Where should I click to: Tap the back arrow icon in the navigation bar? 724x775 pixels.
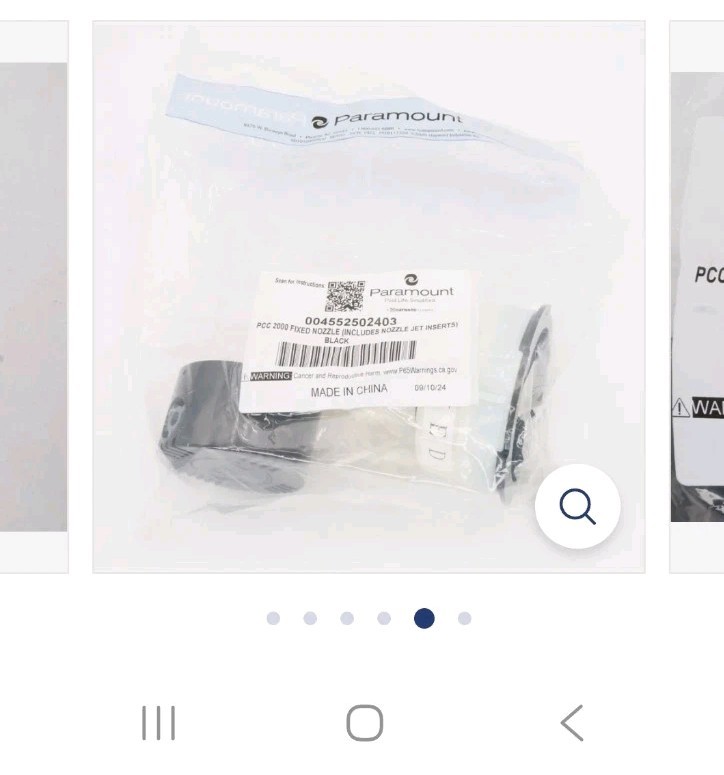(572, 720)
